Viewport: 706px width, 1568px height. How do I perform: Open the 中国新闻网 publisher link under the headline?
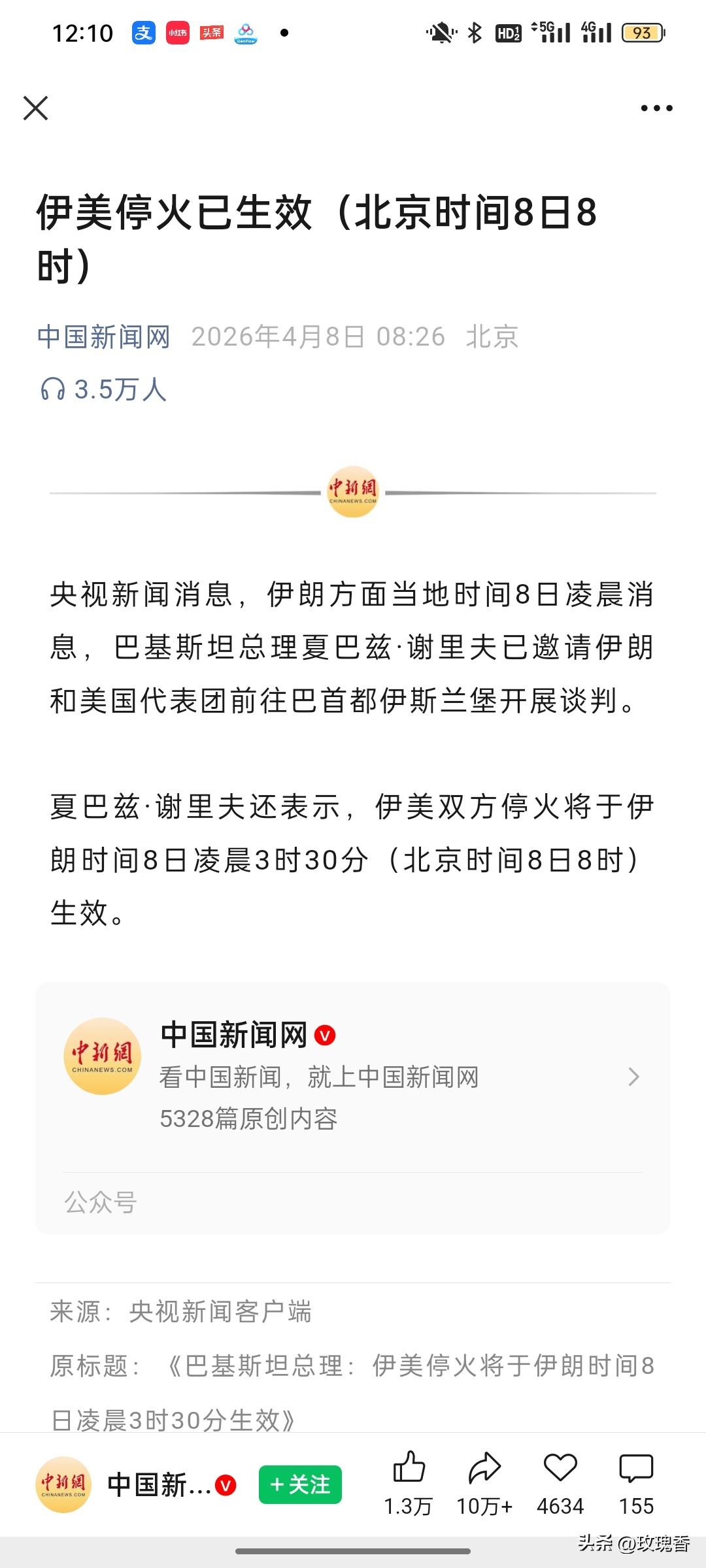click(103, 336)
